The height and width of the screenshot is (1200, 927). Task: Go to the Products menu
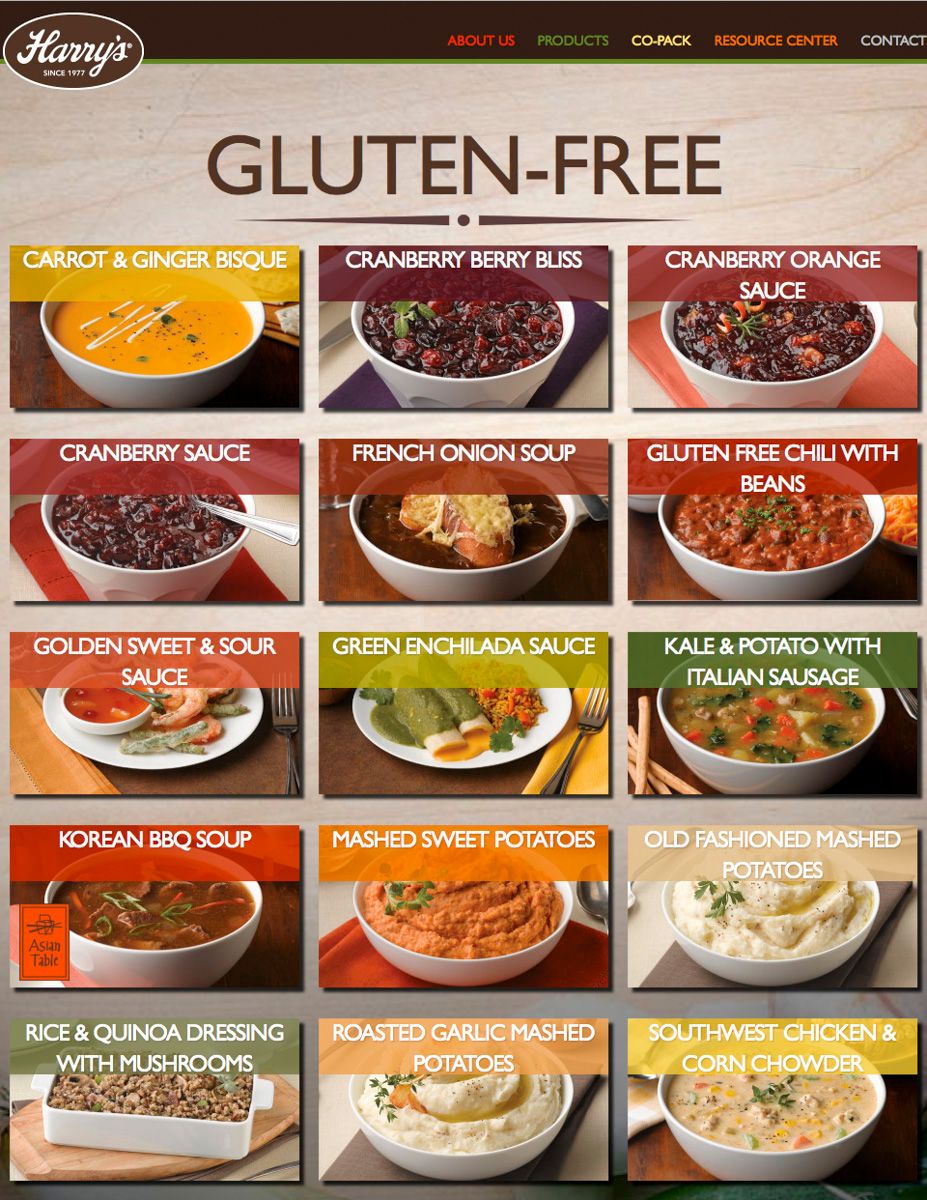572,41
